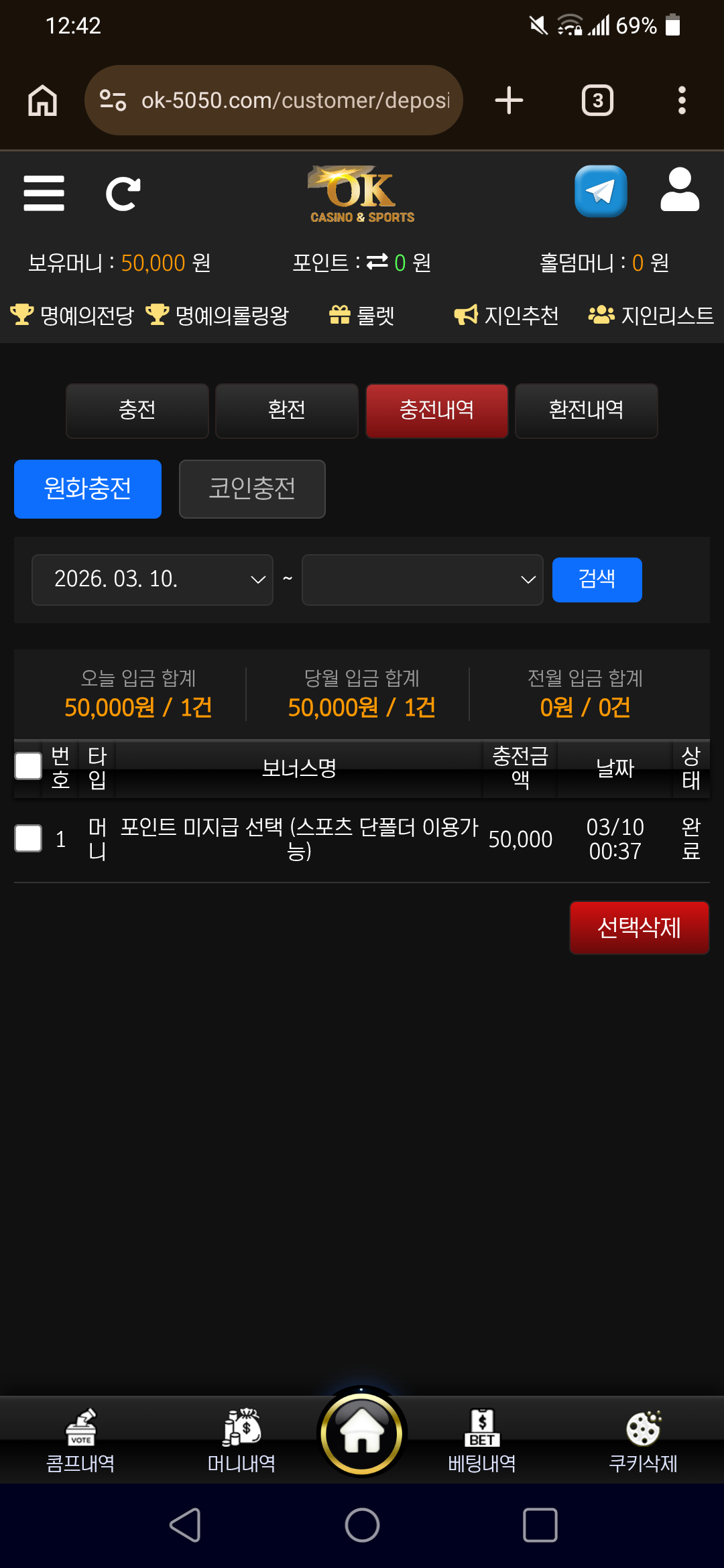Go to home via center bottom button

pyautogui.click(x=362, y=1433)
